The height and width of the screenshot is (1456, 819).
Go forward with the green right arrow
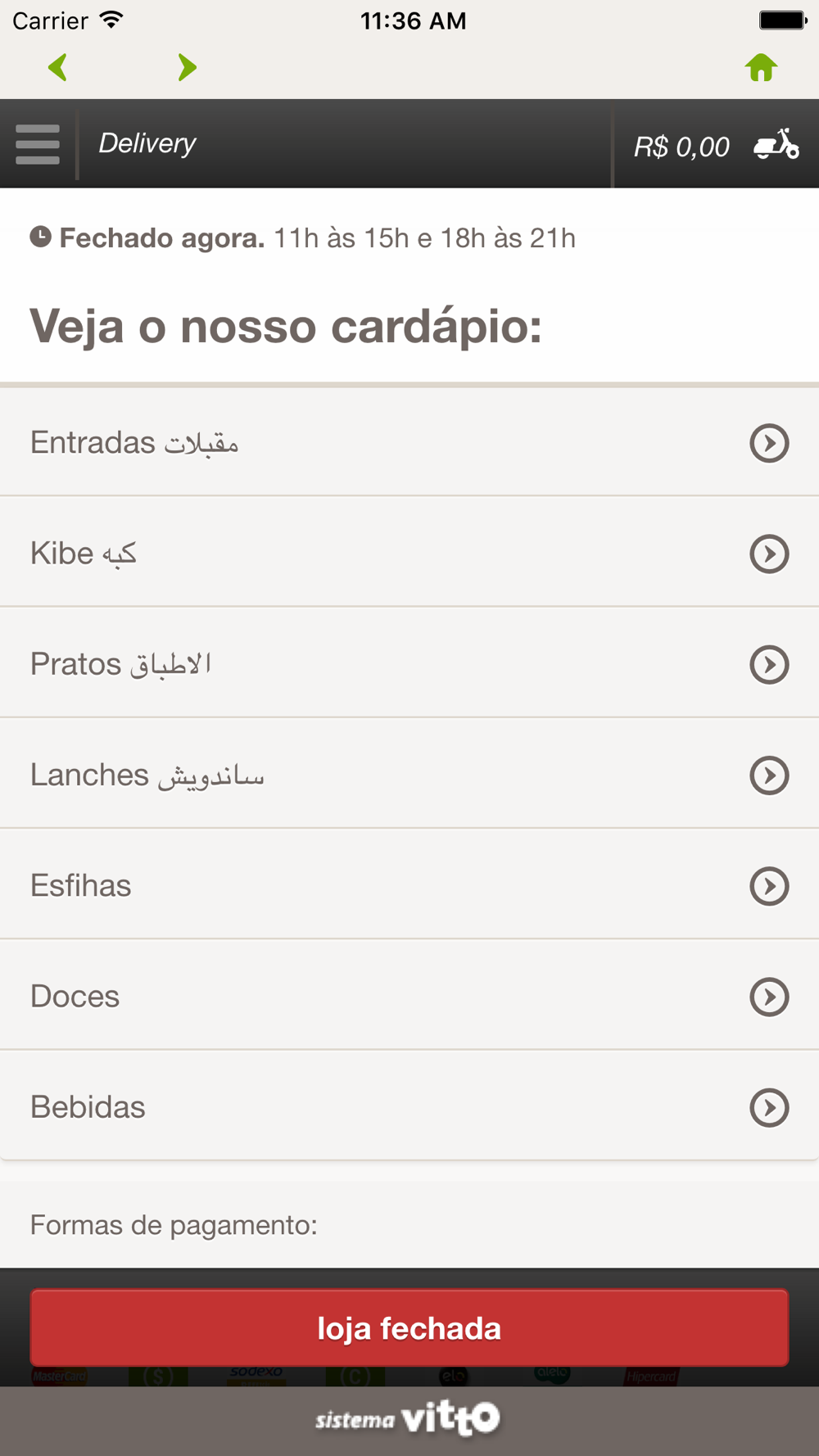[x=188, y=67]
